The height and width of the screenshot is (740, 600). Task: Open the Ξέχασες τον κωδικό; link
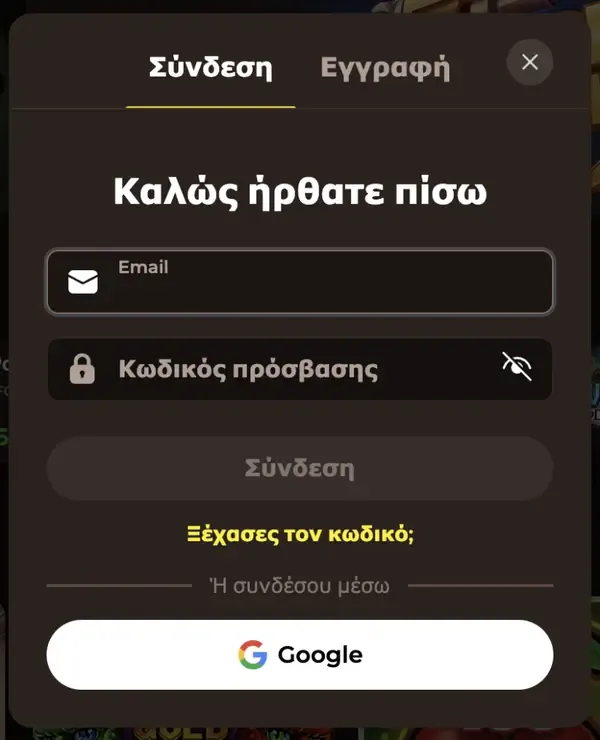(300, 534)
